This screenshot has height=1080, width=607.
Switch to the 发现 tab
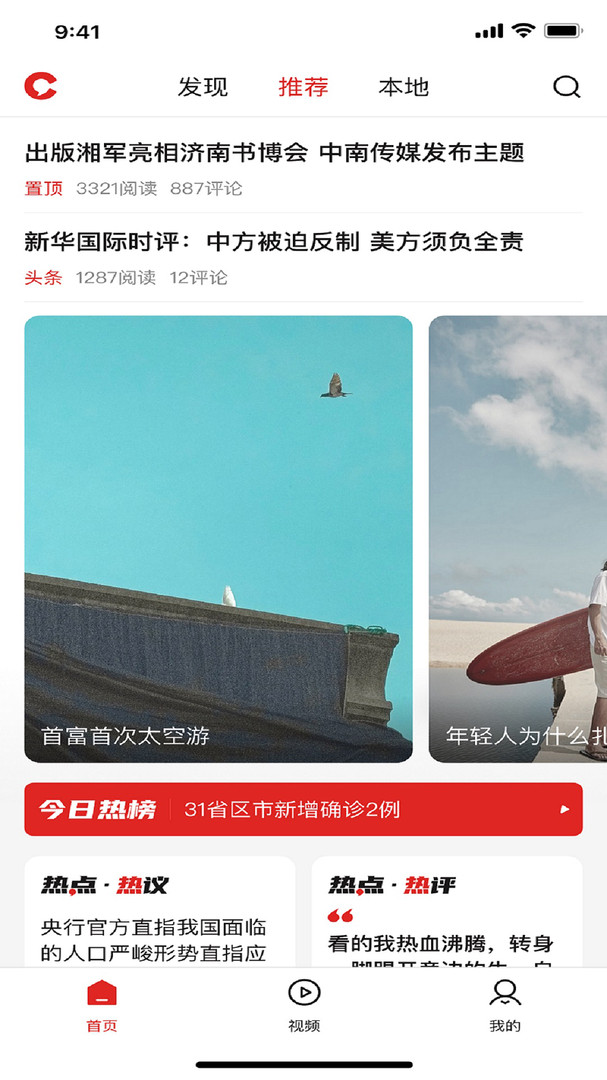pos(203,87)
